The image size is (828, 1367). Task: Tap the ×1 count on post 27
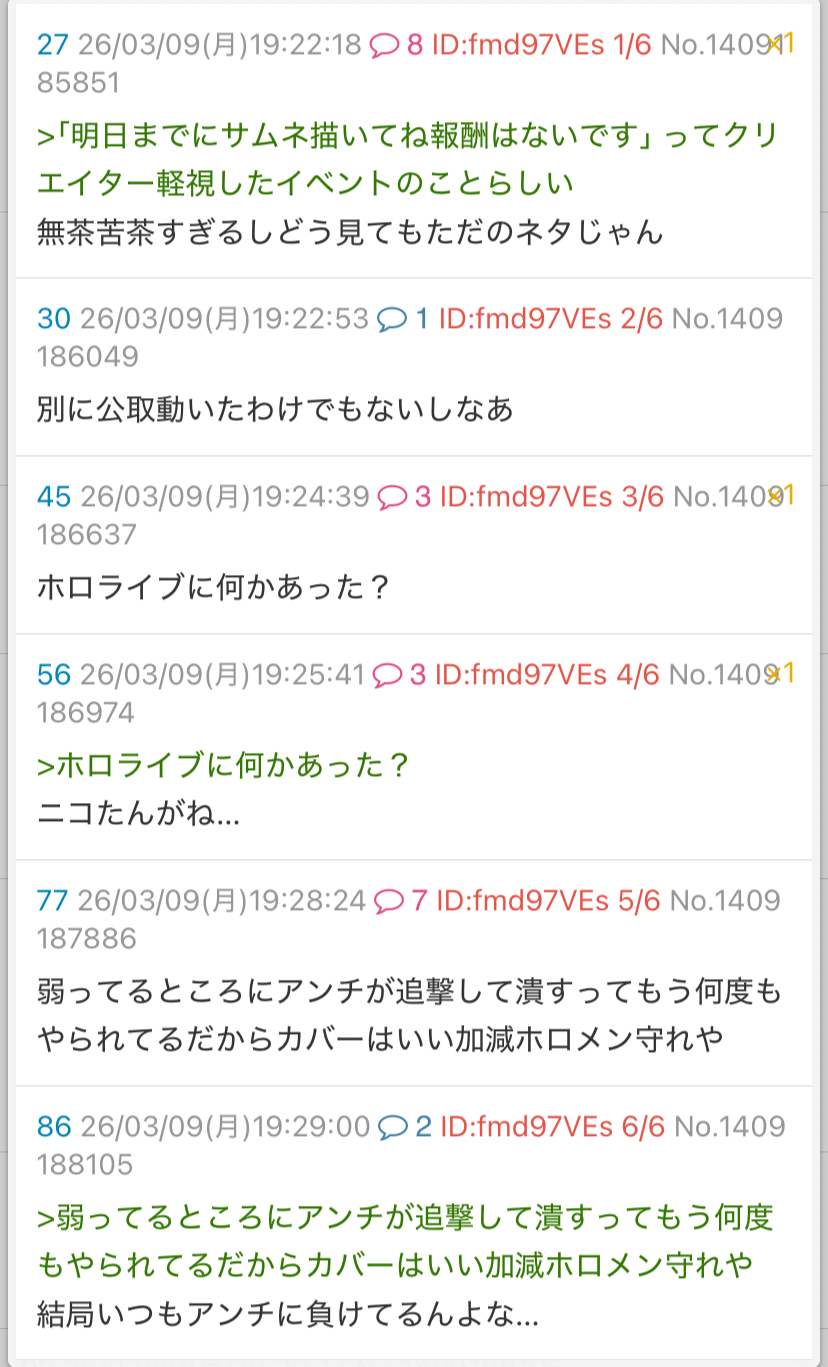coord(780,44)
